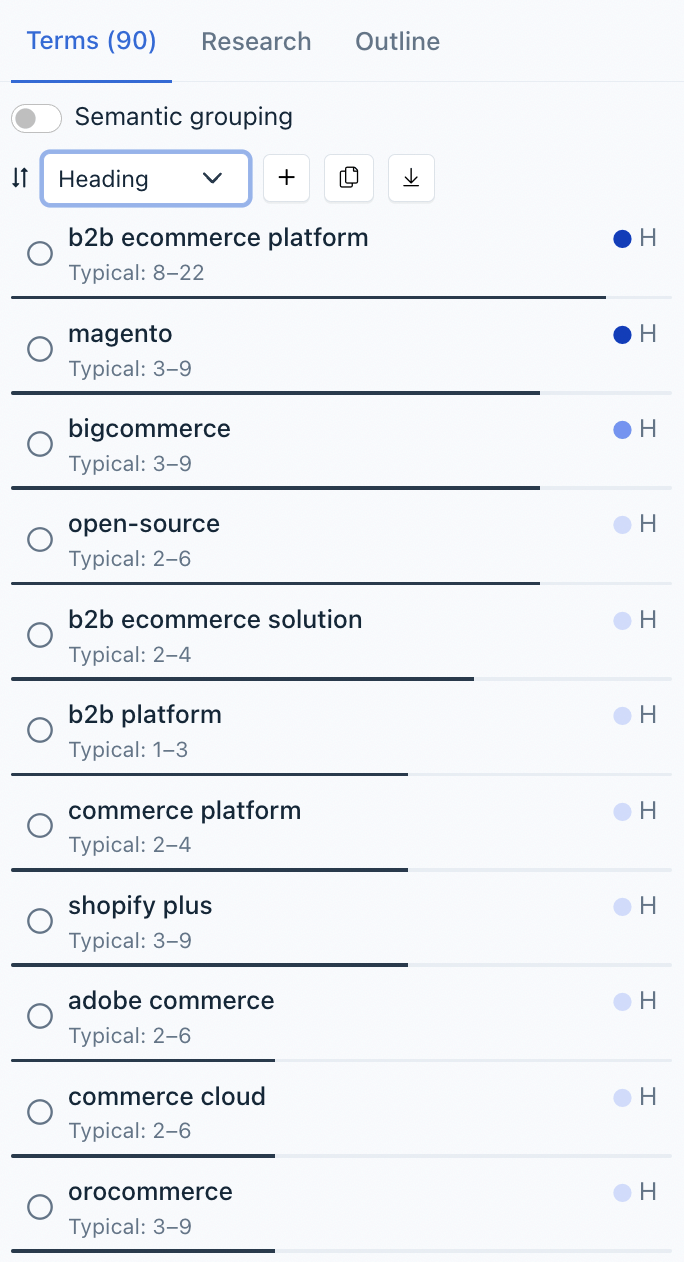The width and height of the screenshot is (684, 1262).
Task: Reverse the sort order arrows icon
Action: pos(20,179)
